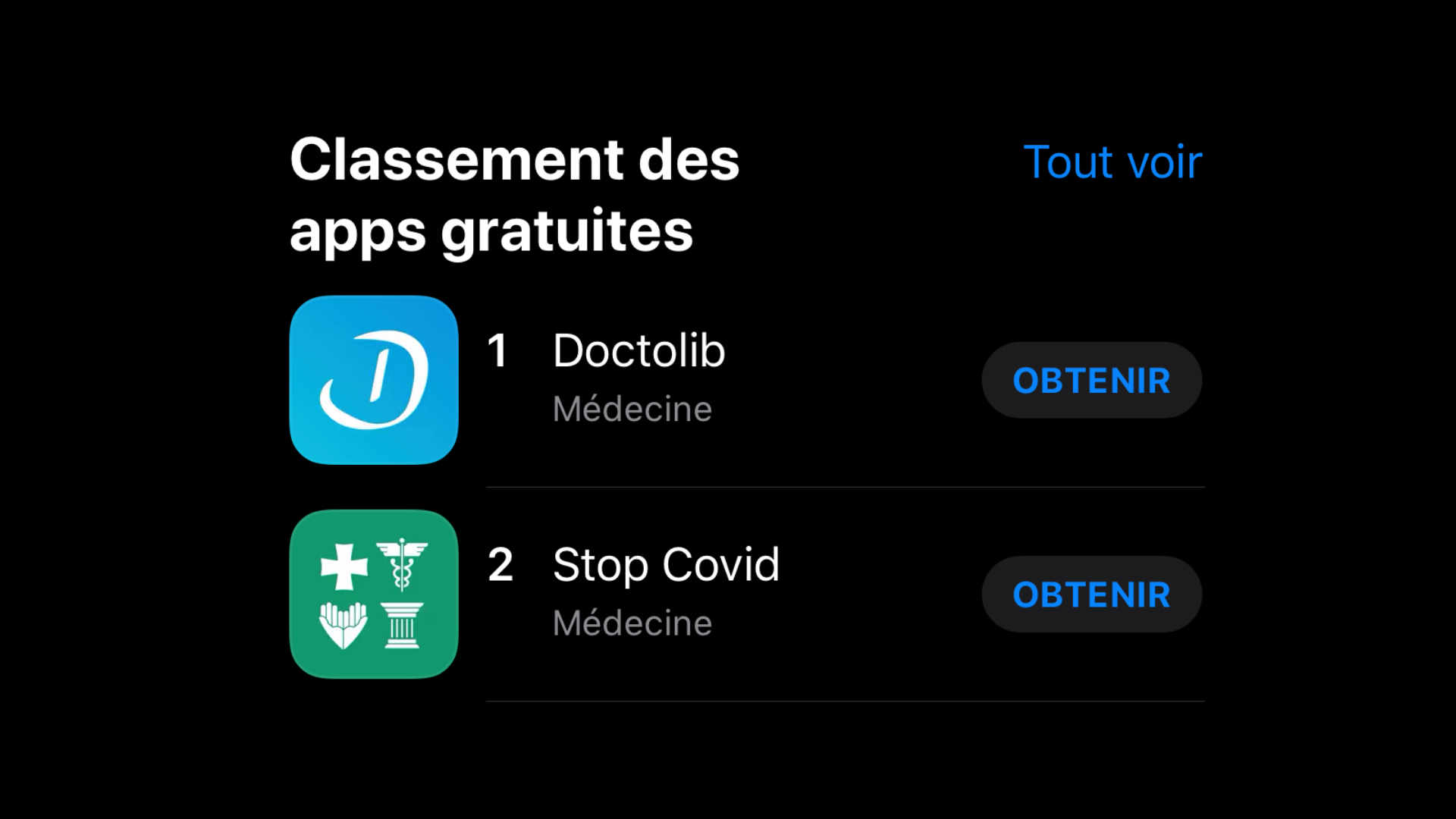The image size is (1456, 819).
Task: Open the Stop Covid app listing
Action: (x=665, y=566)
